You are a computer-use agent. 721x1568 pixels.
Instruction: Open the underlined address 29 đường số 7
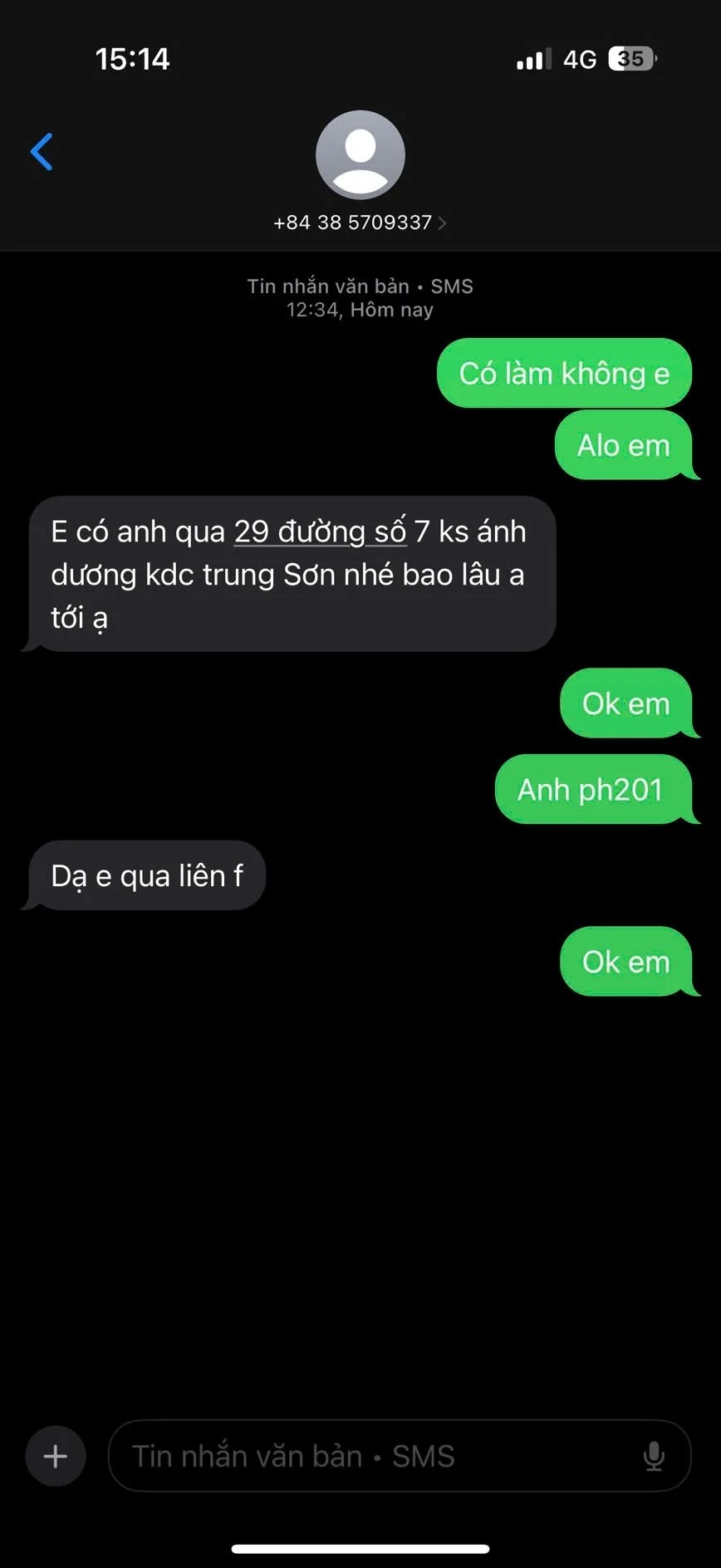(x=320, y=532)
